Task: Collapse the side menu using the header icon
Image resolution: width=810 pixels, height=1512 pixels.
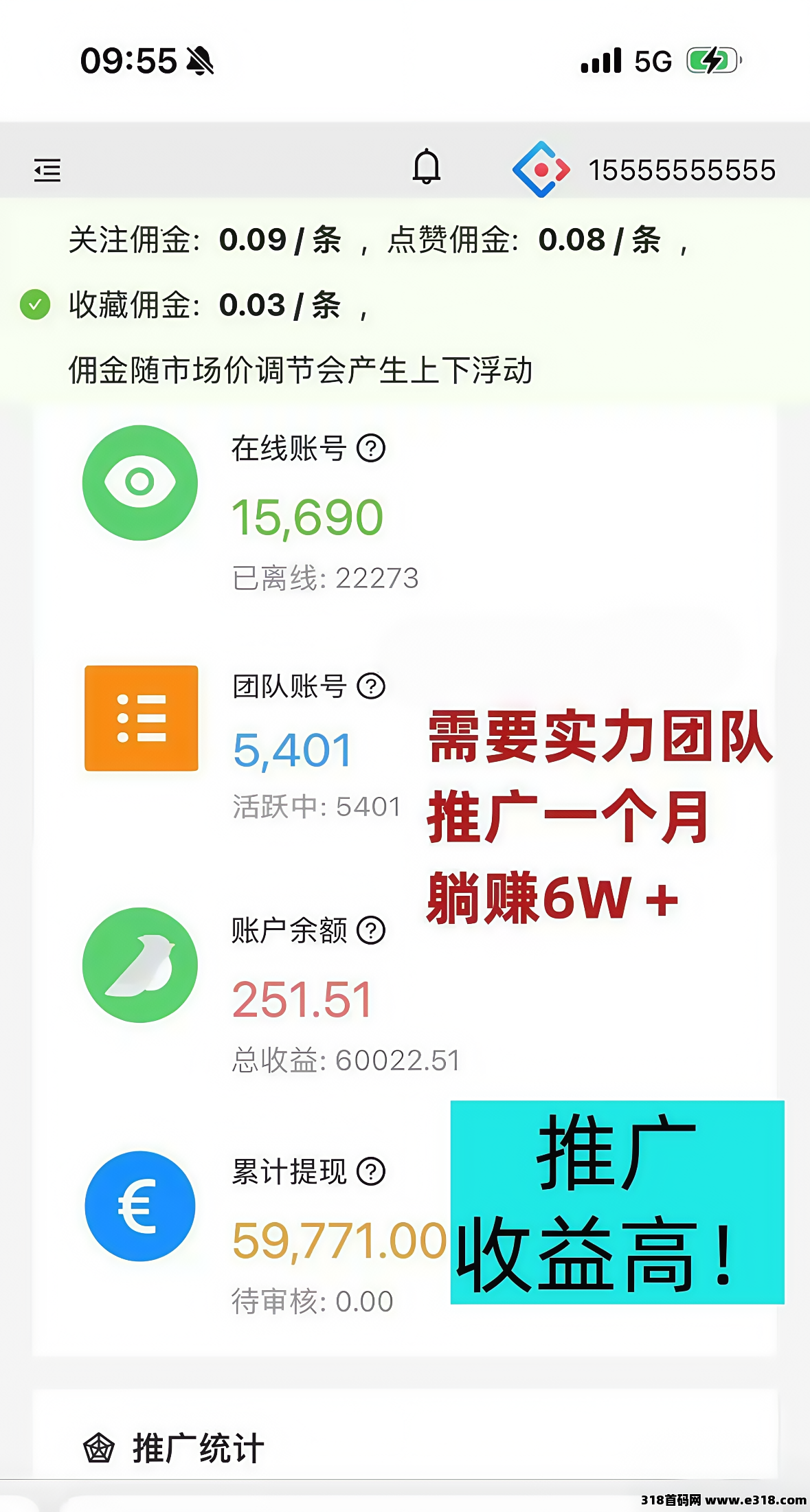Action: coord(47,170)
